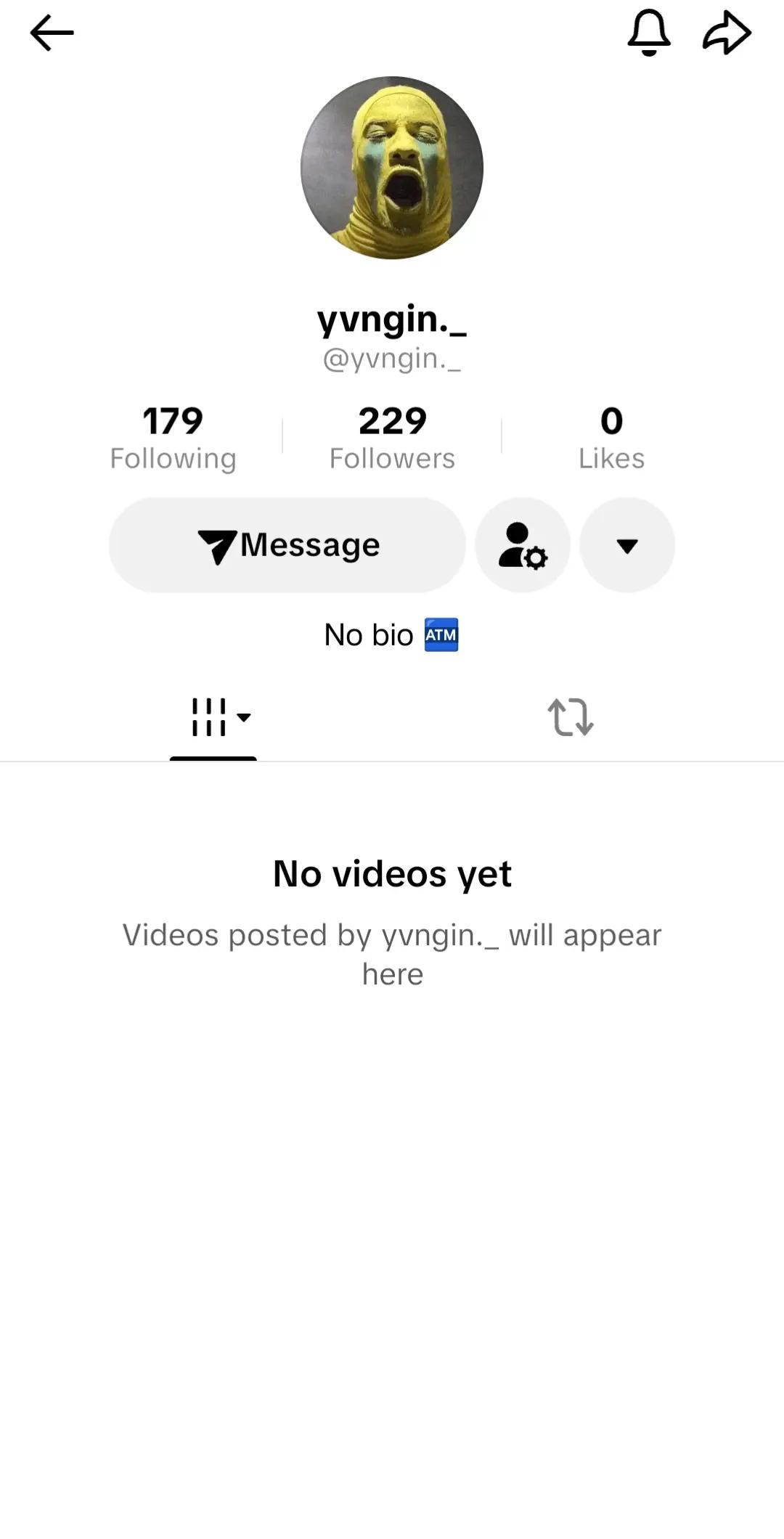
Task: Switch to the reposts tab
Action: [571, 717]
